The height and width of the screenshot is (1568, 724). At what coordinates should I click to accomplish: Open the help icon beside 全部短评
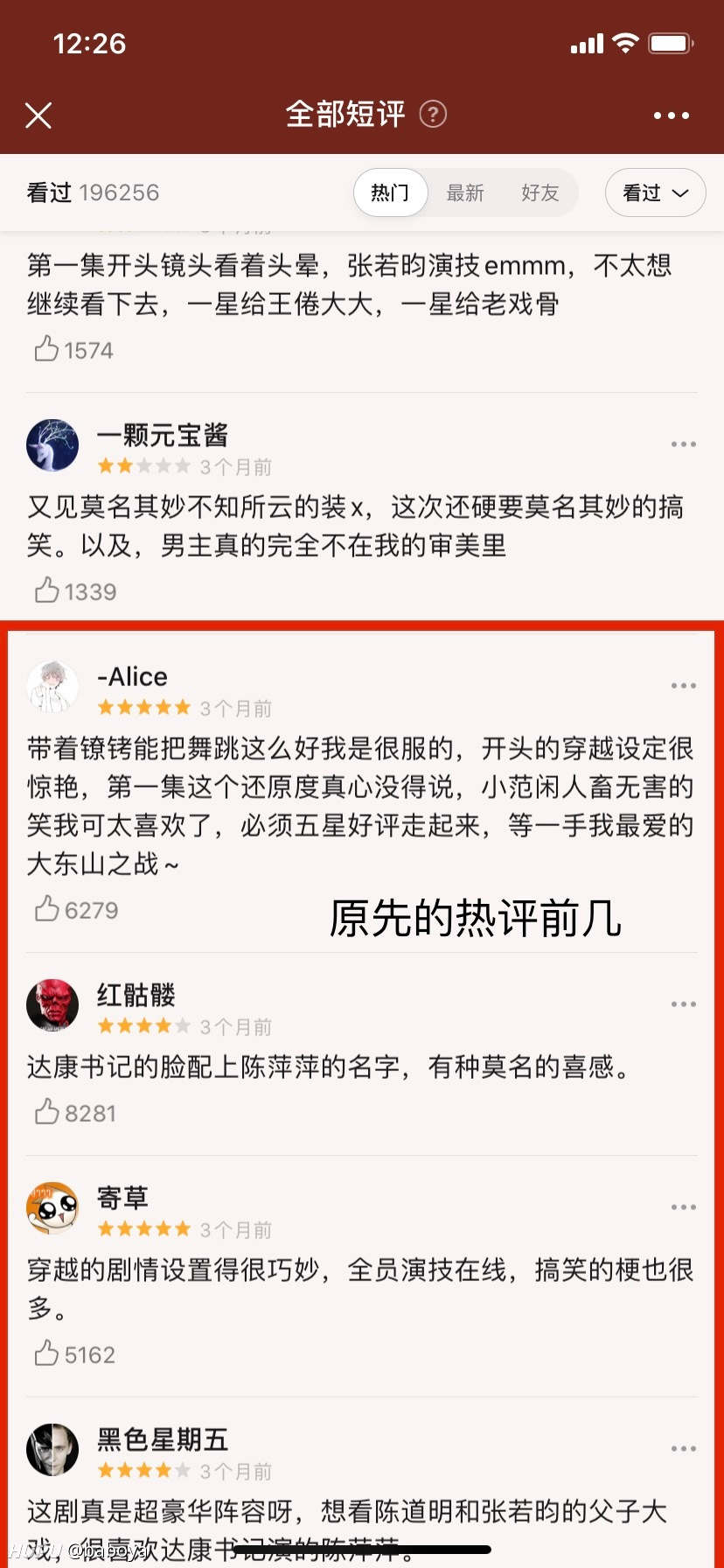433,114
